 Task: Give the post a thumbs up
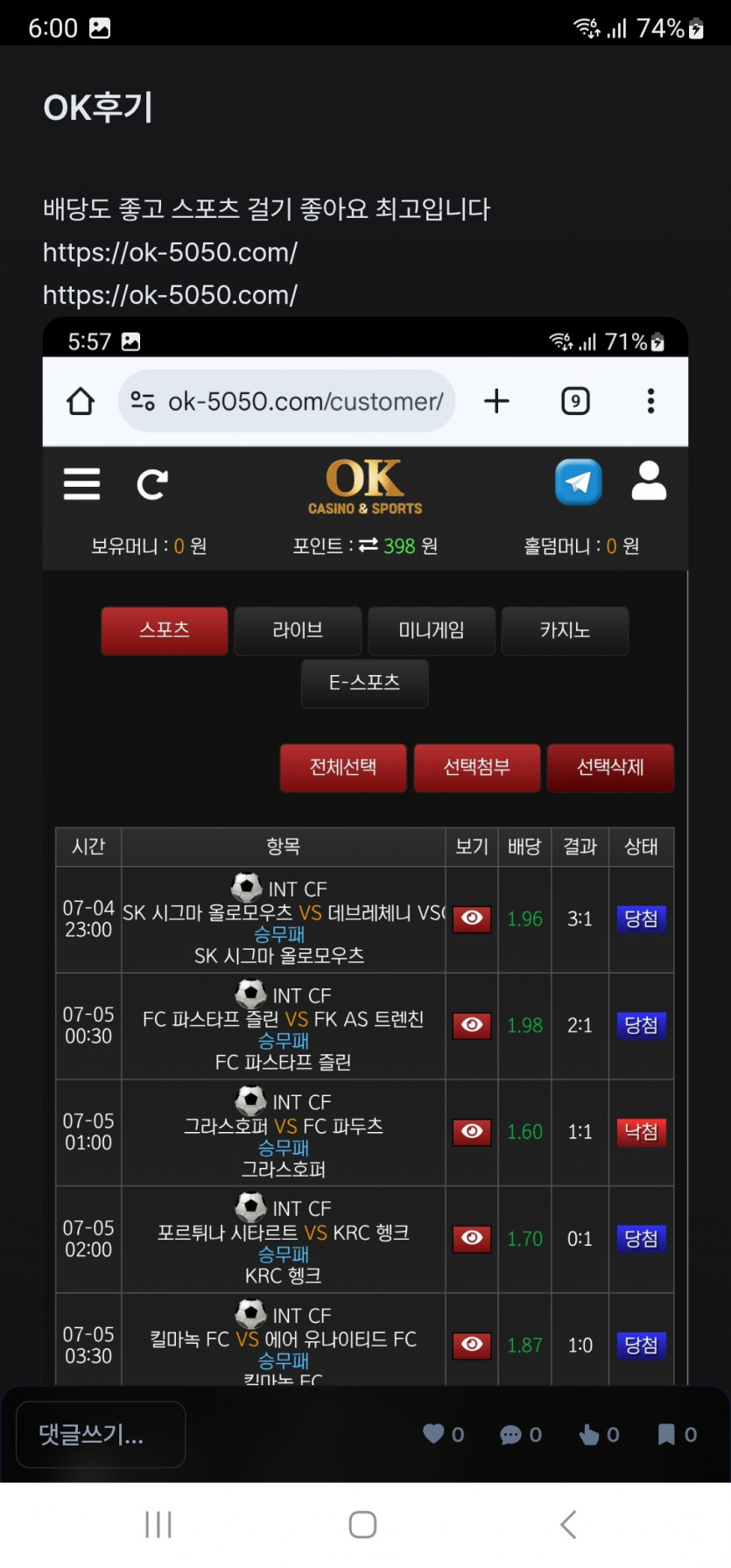(x=589, y=1434)
